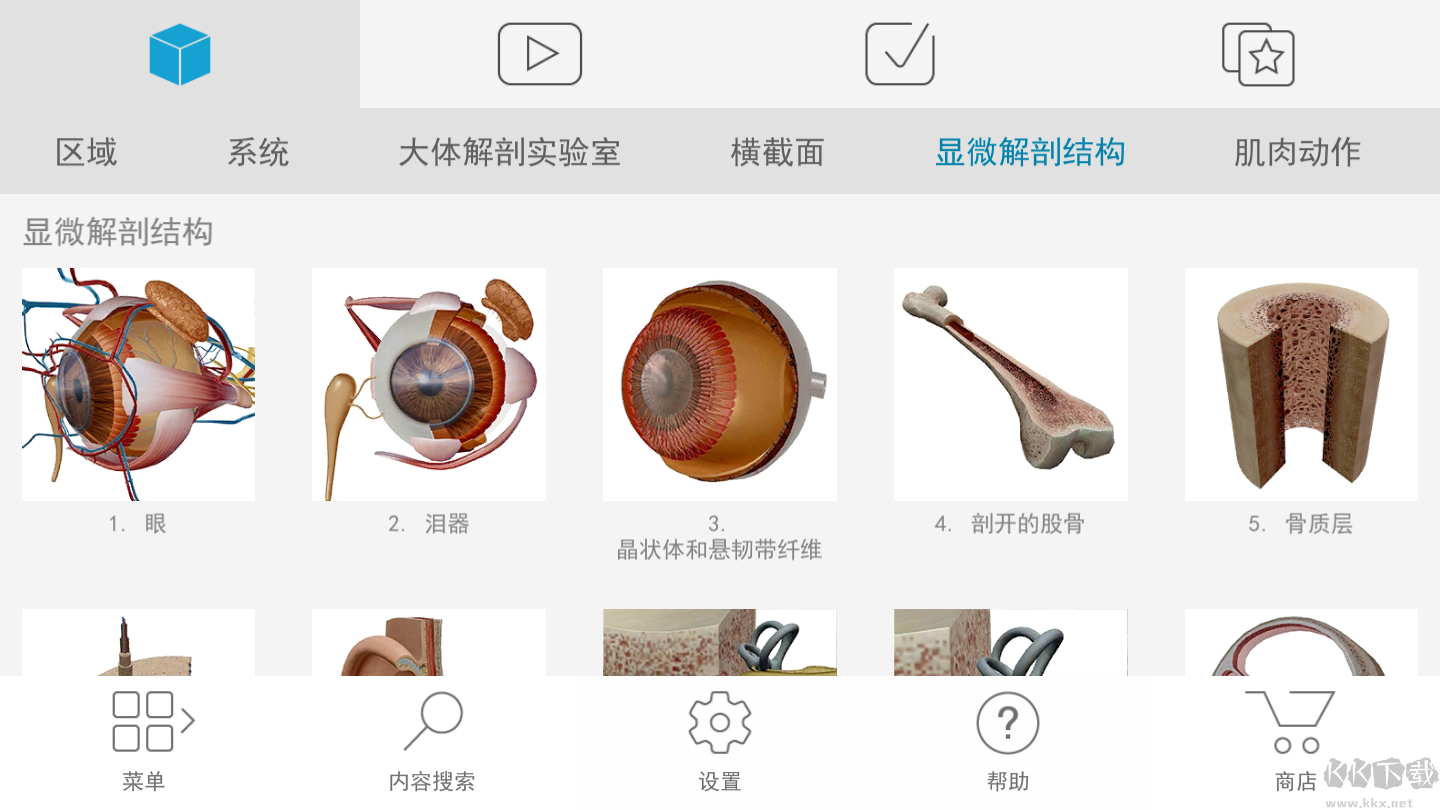Select the 3D cube models tab
Viewport: 1440px width, 810px height.
coord(180,54)
